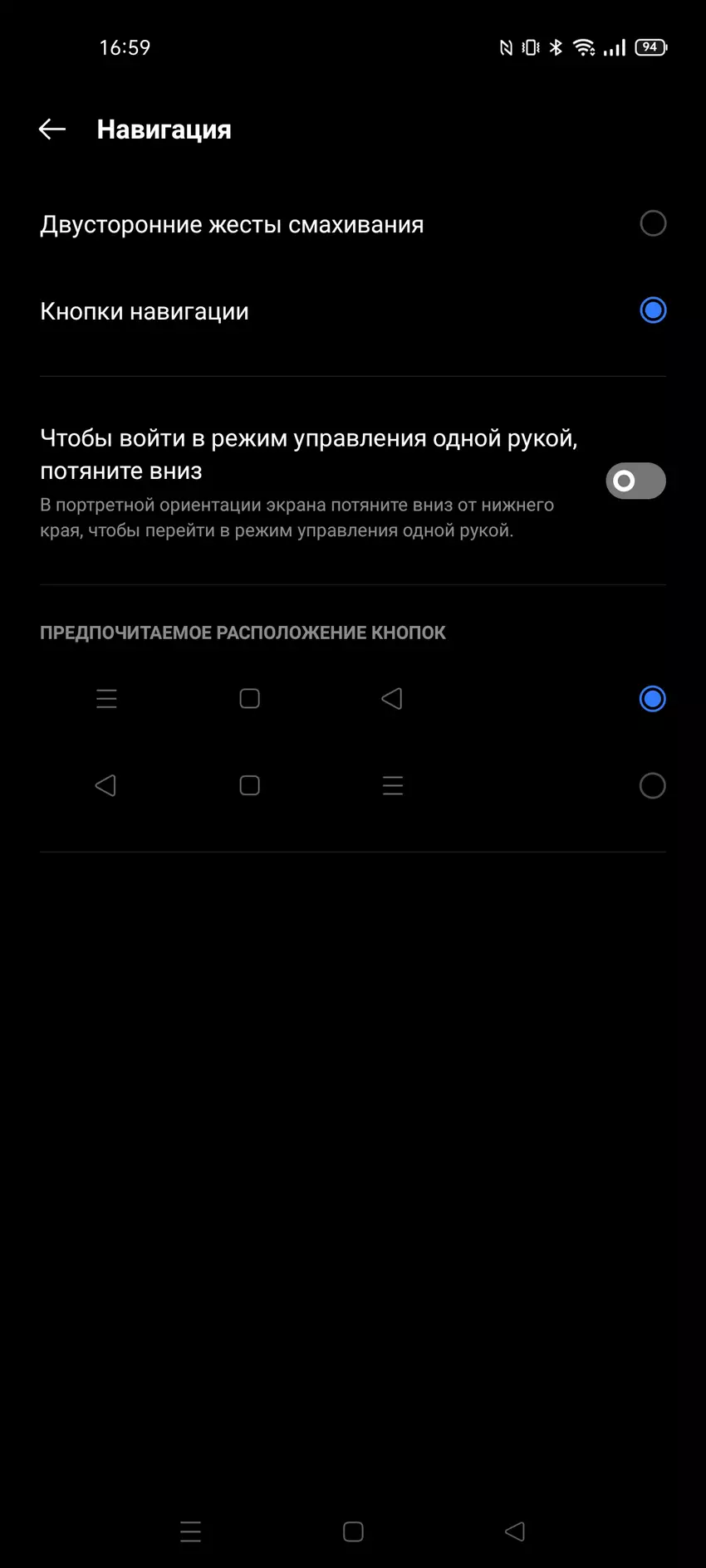The image size is (706, 1568).
Task: Enable one-handed mode pull-down toggle
Action: [x=635, y=481]
